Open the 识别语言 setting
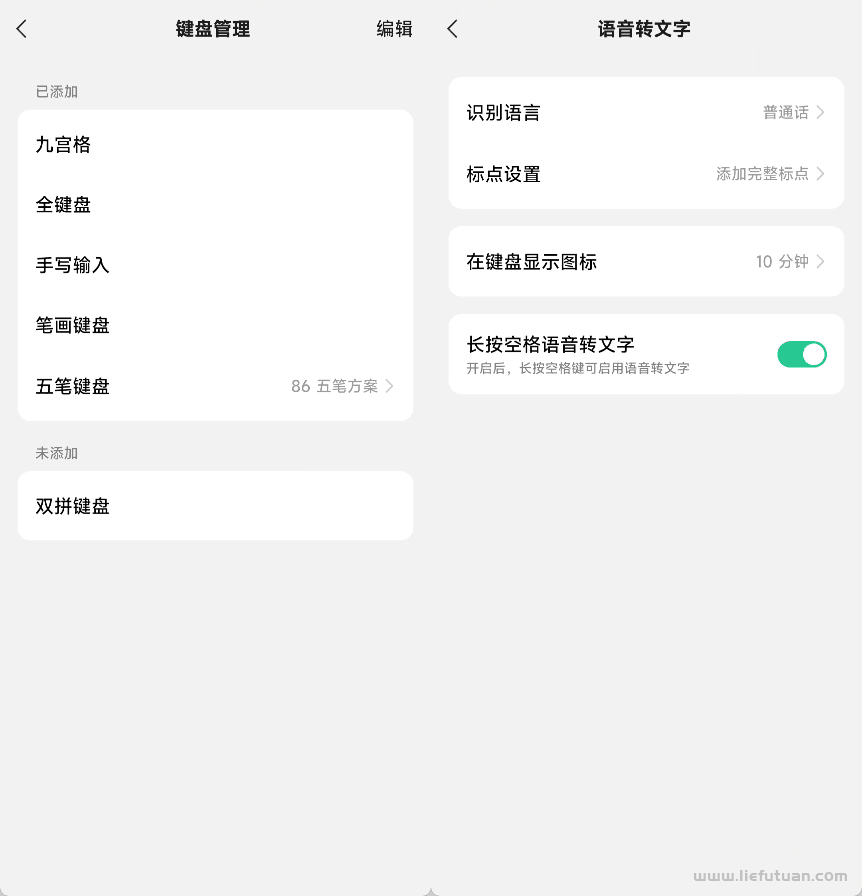The height and width of the screenshot is (896, 862). click(646, 113)
